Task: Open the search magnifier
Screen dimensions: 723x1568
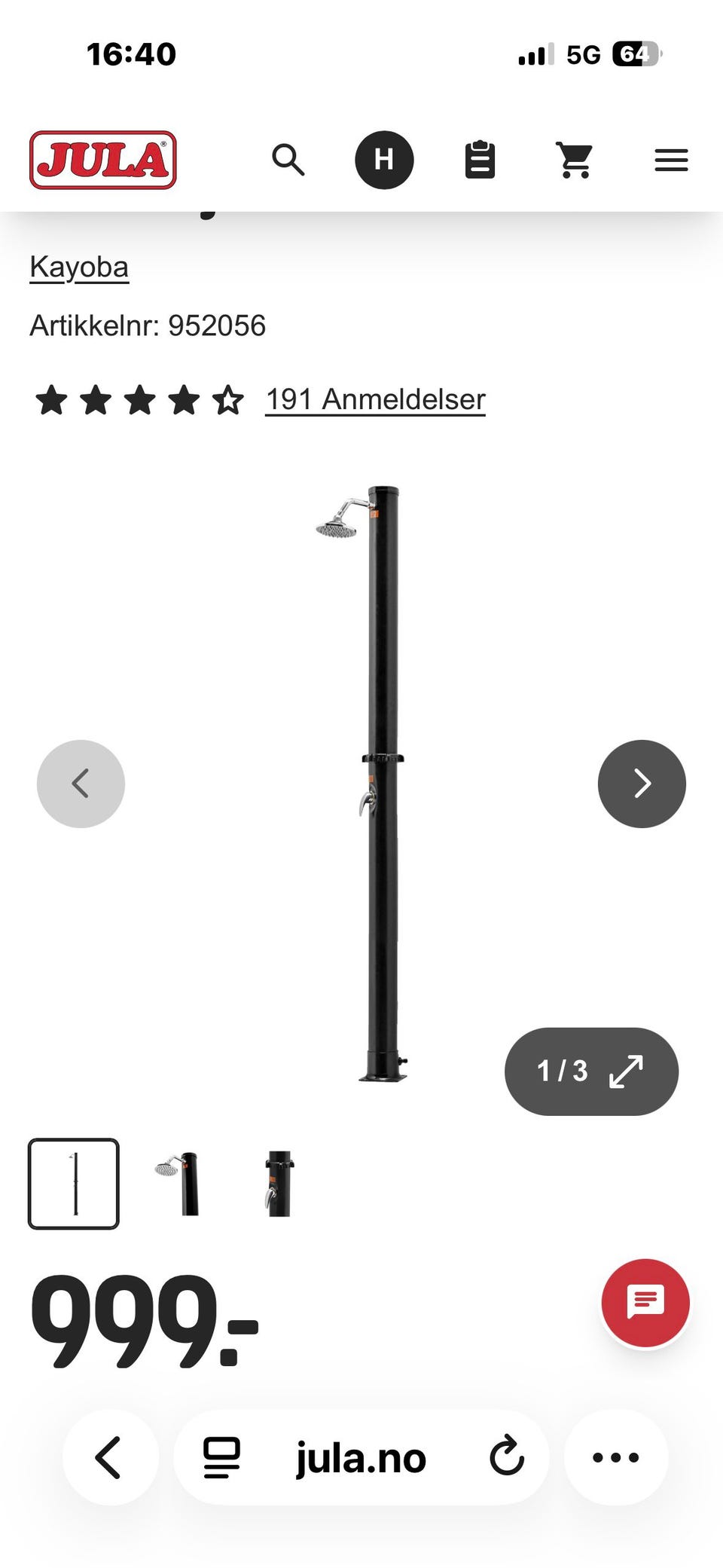Action: 288,160
